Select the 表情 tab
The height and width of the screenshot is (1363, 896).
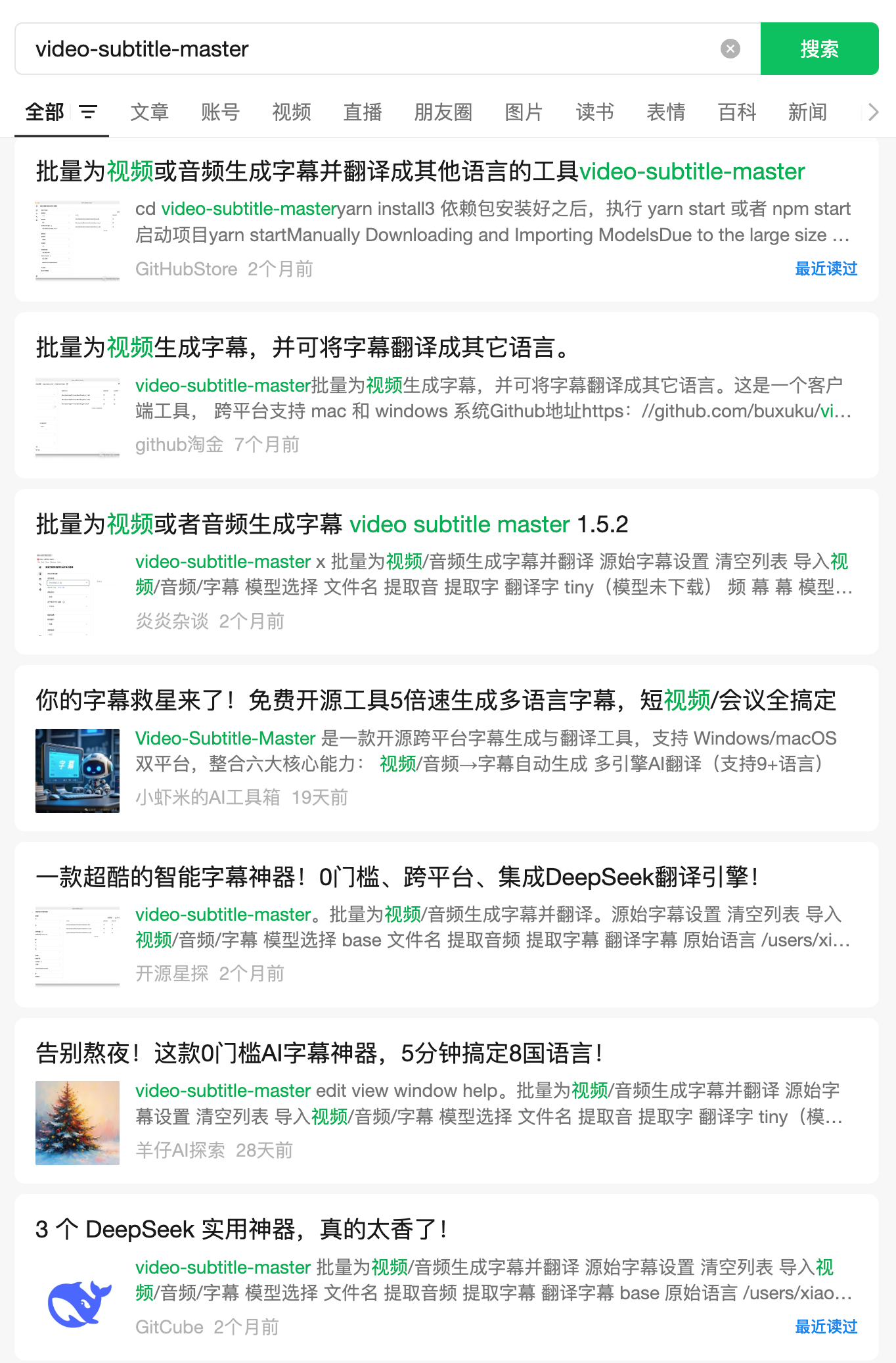coord(665,112)
